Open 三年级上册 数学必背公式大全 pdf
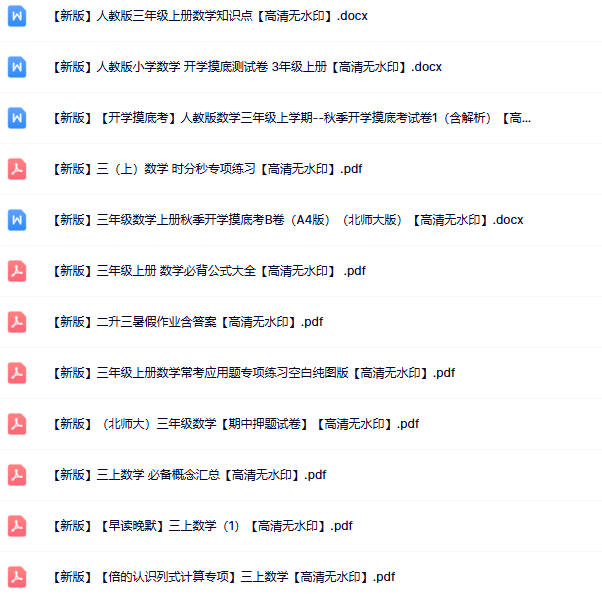Viewport: 602px width, 596px height. click(x=209, y=271)
